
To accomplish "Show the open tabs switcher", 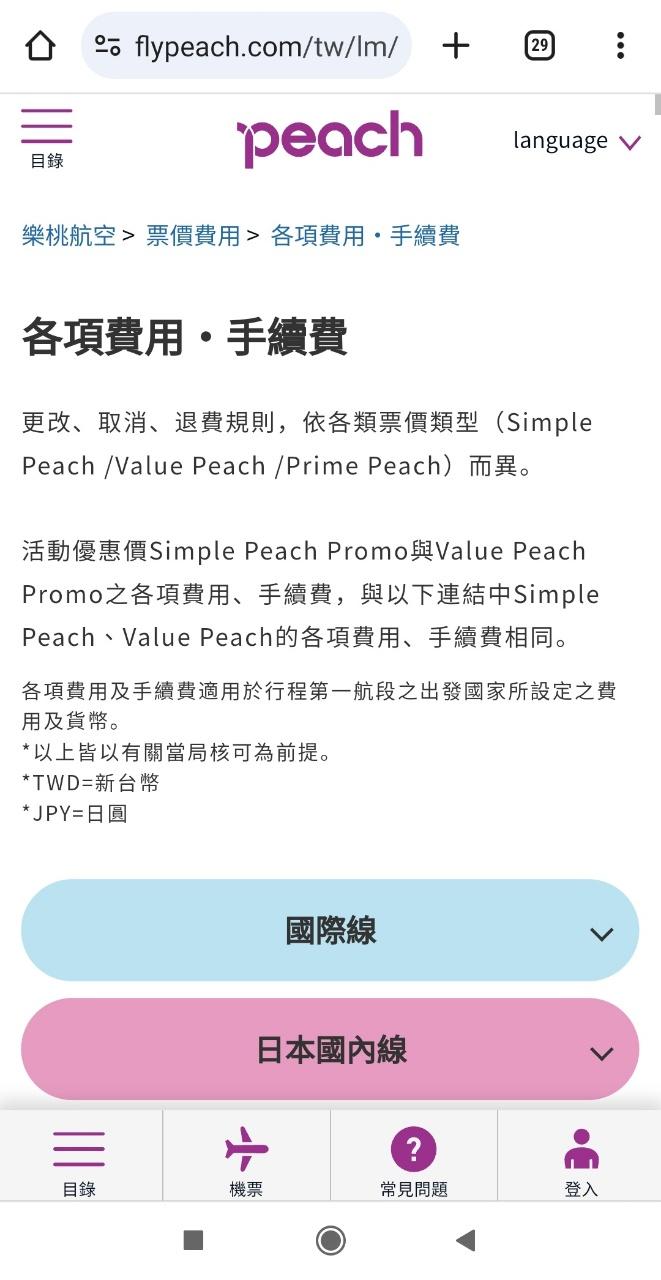I will click(x=539, y=46).
